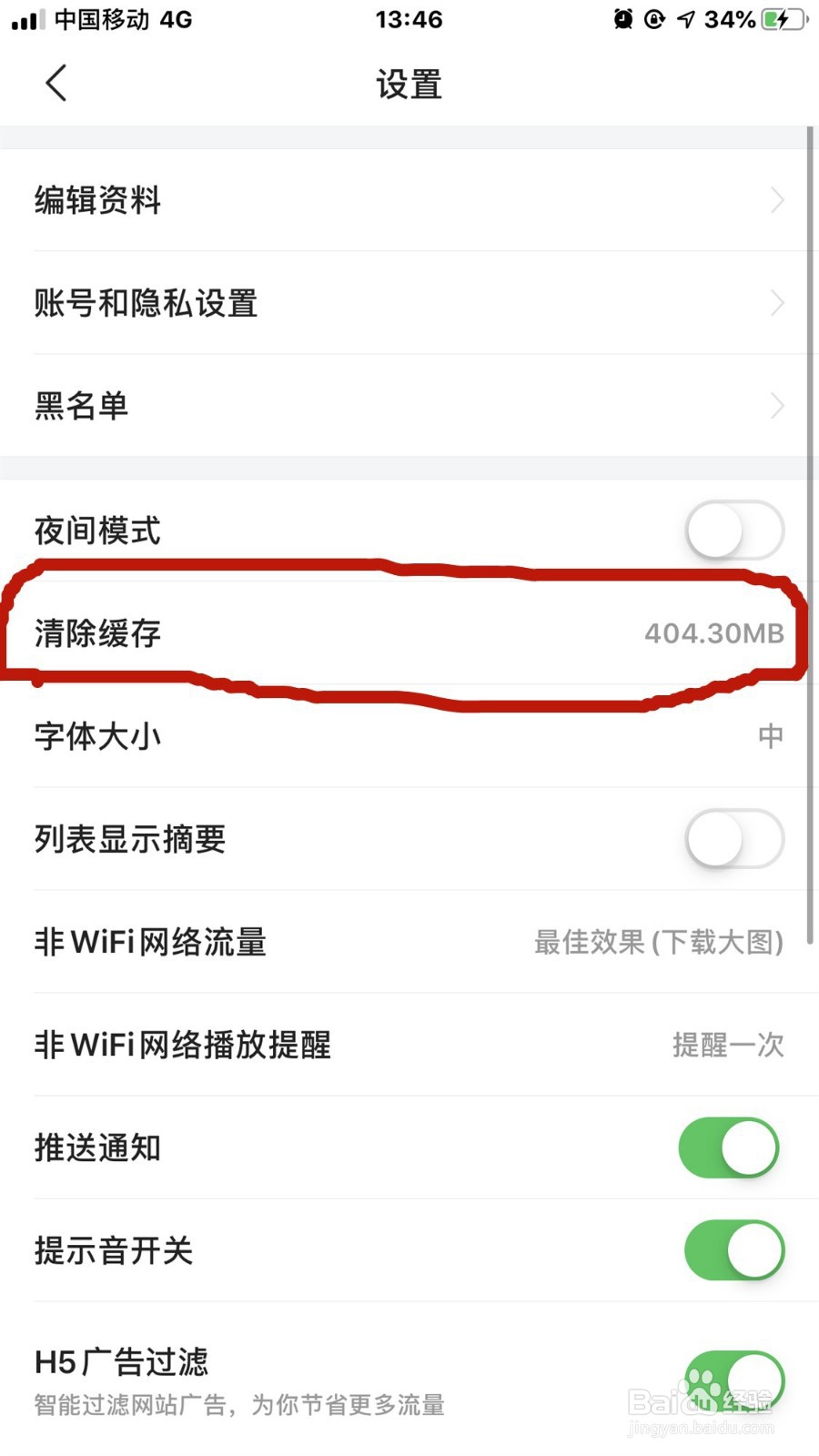Image resolution: width=819 pixels, height=1456 pixels.
Task: Tap the back arrow to exit Settings
Action: tap(55, 82)
